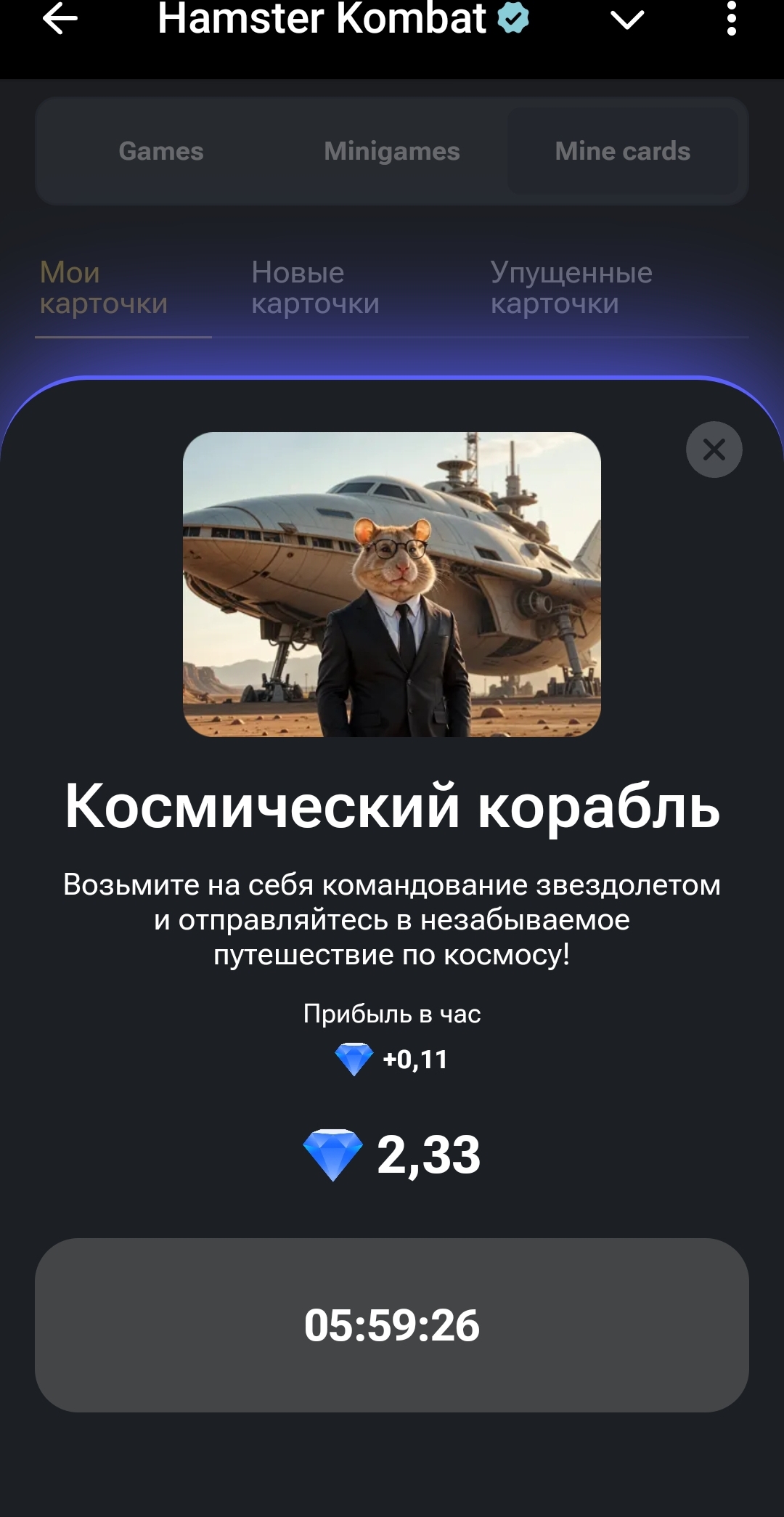This screenshot has height=1517, width=784.
Task: Collapse the mini app with the chevron
Action: (x=627, y=20)
